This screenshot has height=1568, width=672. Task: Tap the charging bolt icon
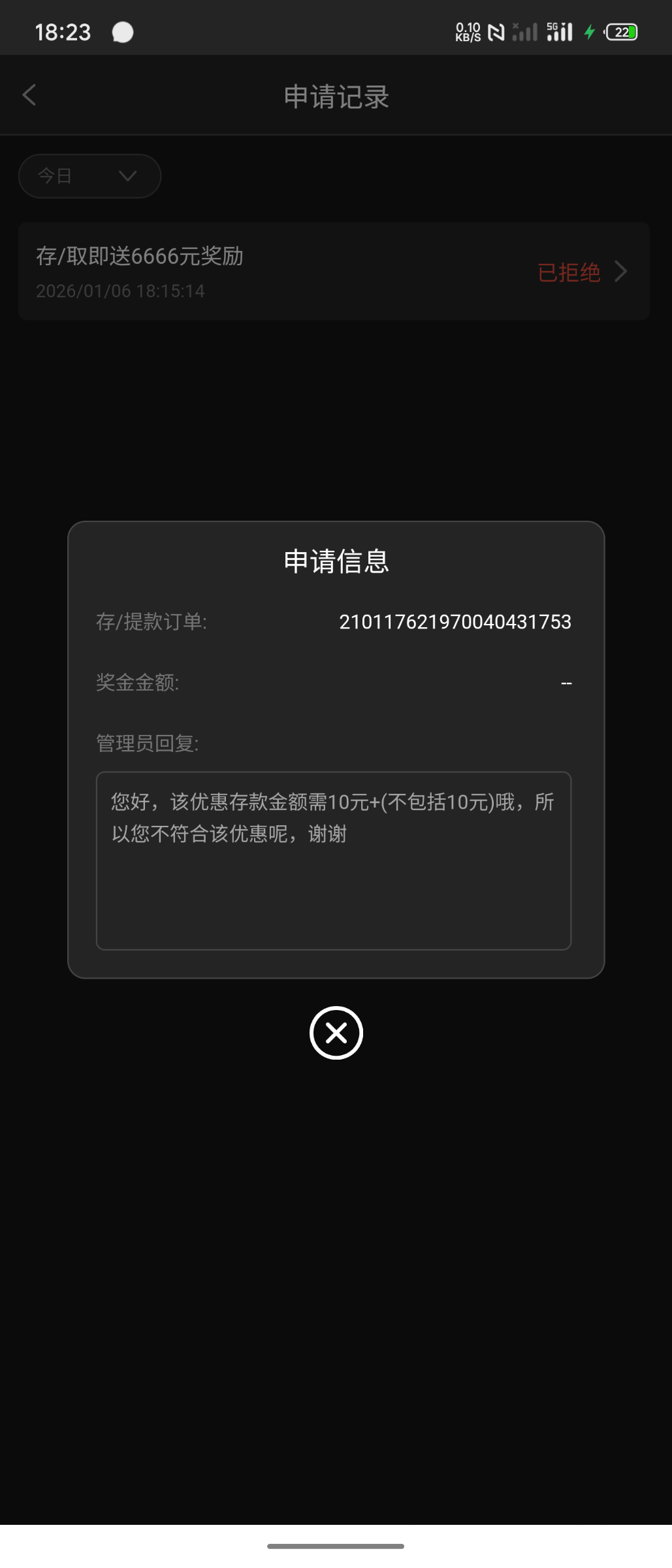pos(588,31)
